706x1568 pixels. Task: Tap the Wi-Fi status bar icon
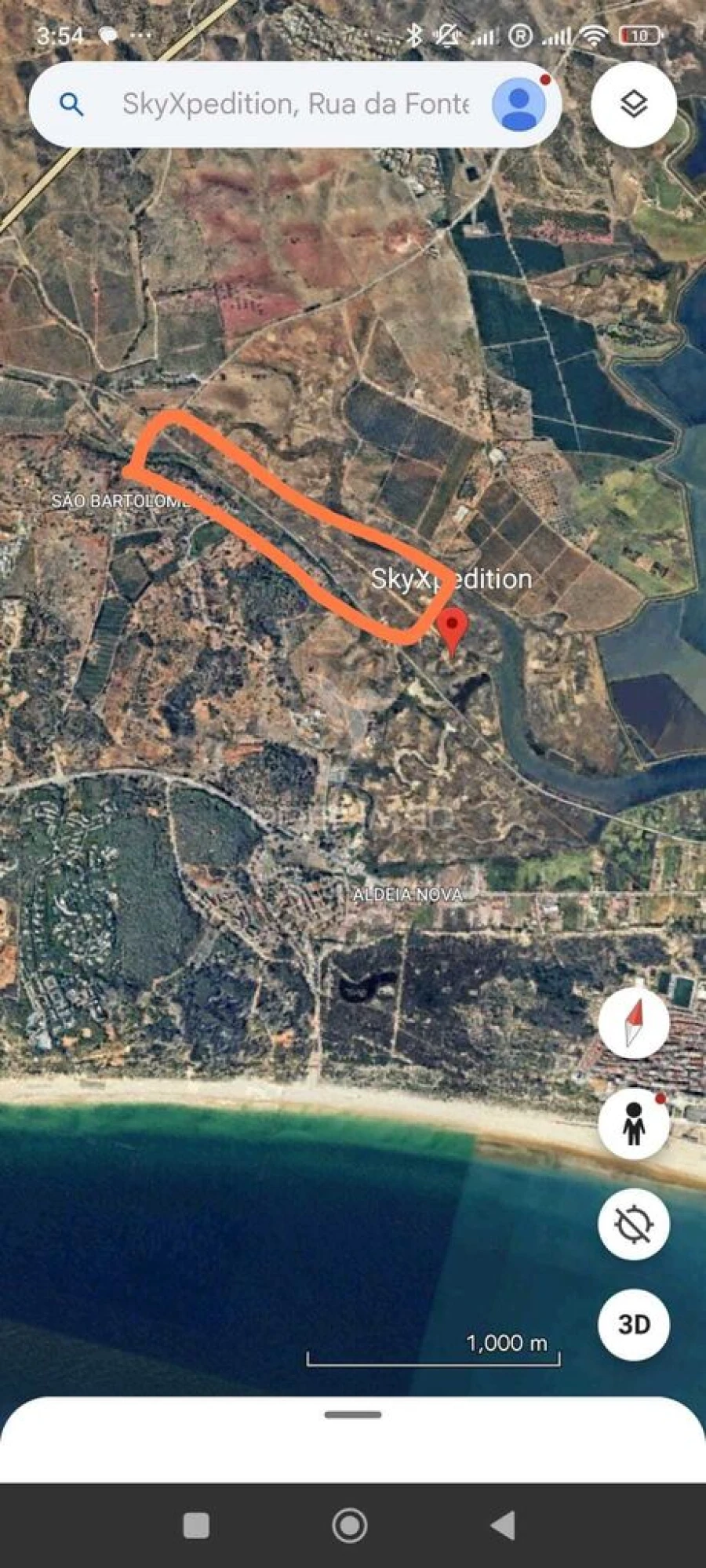593,35
